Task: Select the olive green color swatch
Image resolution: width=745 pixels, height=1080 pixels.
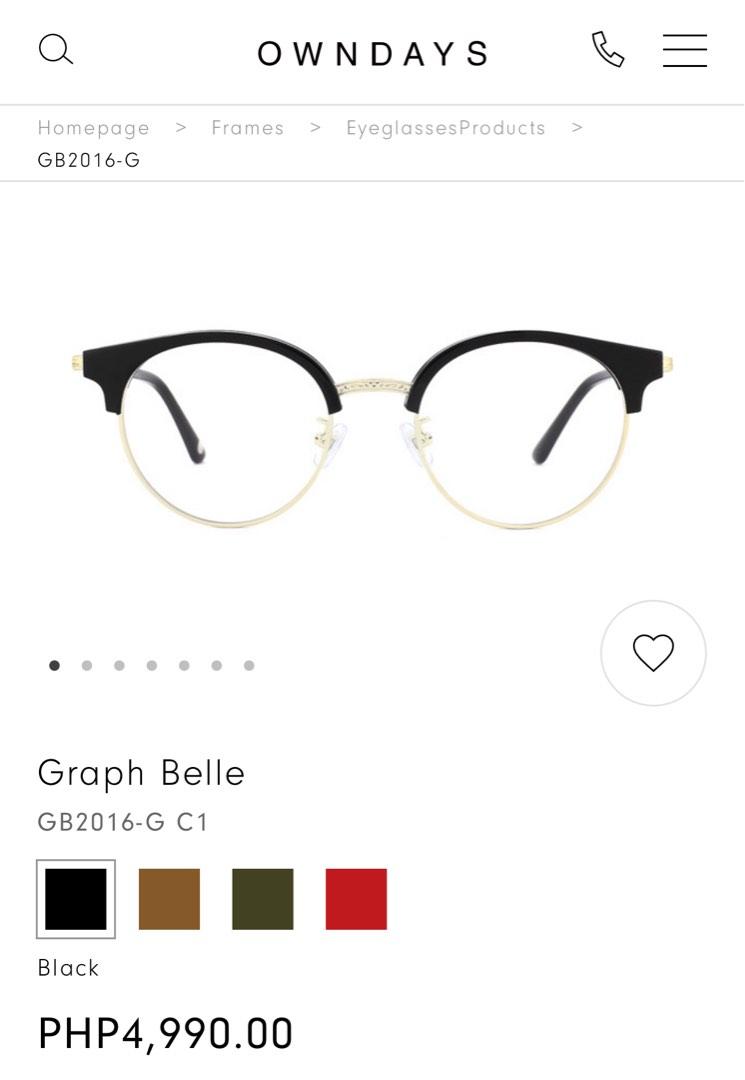Action: tap(262, 898)
